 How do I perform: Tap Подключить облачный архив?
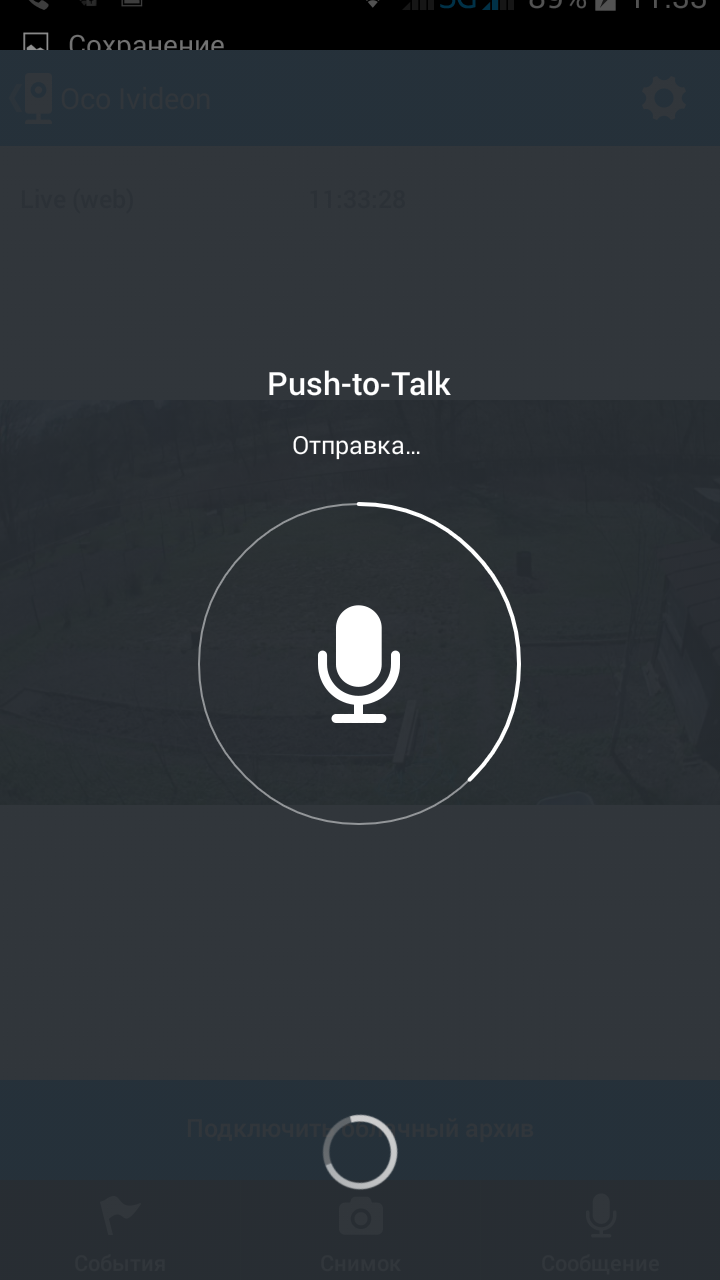360,1129
